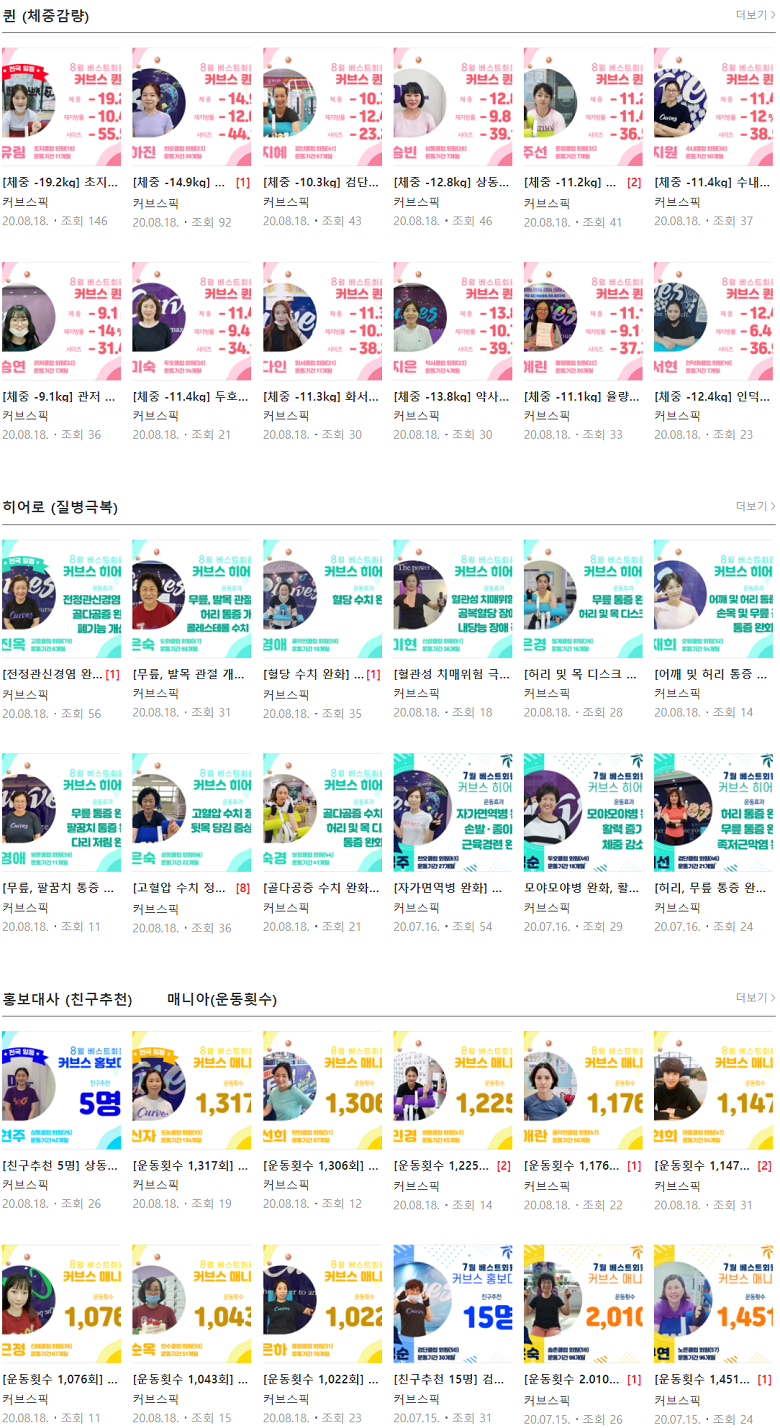Open the [친구추천 5명] 상동 post
This screenshot has width=780, height=1428.
[60, 1165]
